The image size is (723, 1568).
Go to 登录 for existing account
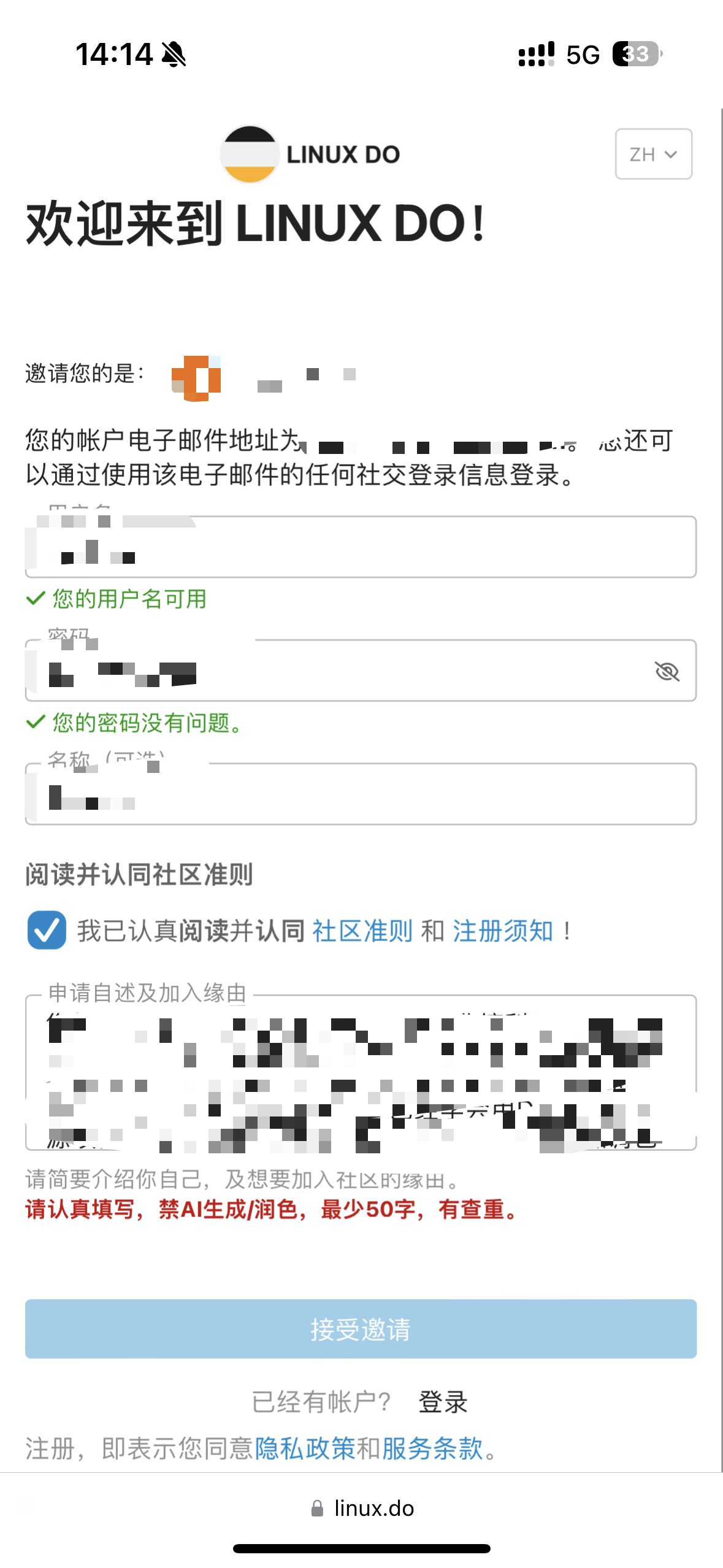443,1402
